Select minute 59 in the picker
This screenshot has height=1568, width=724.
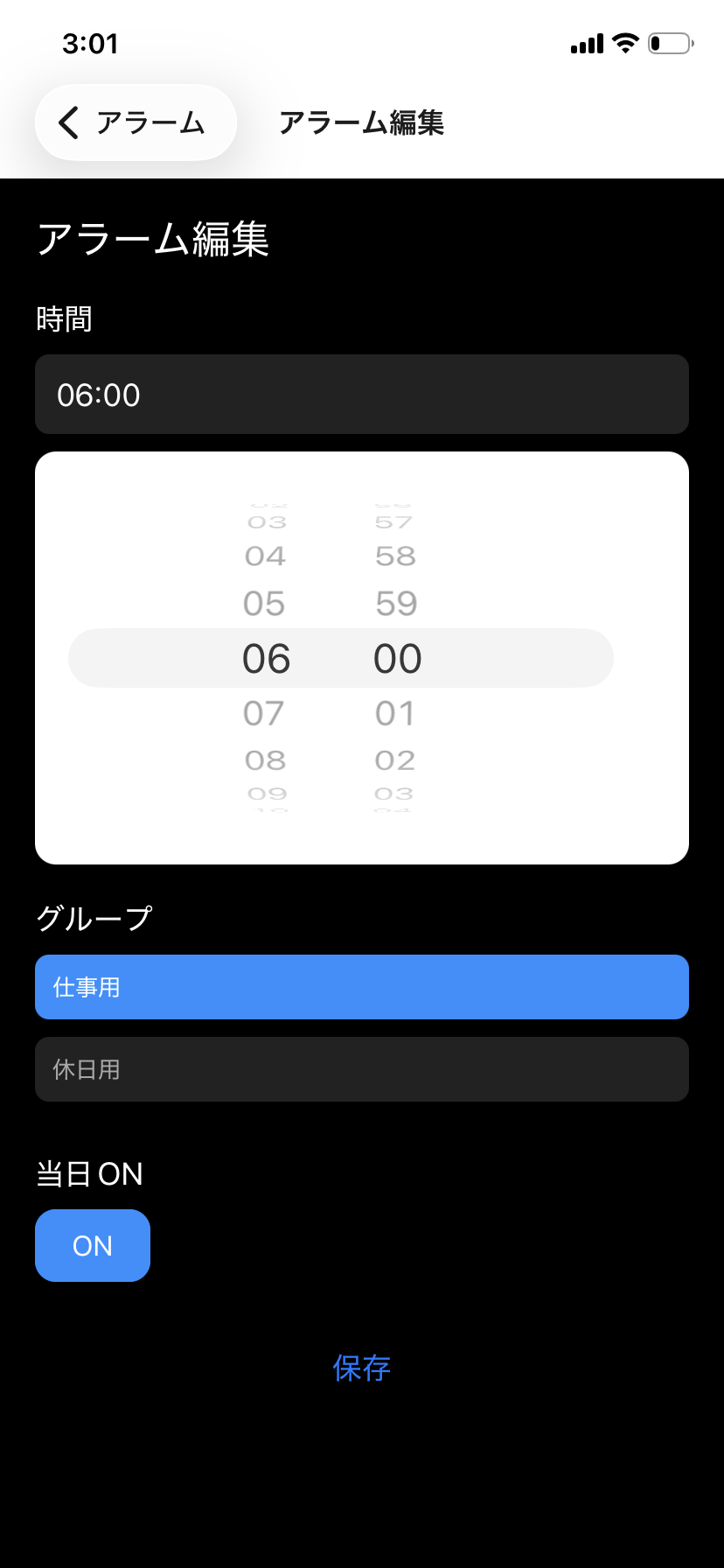pyautogui.click(x=396, y=604)
